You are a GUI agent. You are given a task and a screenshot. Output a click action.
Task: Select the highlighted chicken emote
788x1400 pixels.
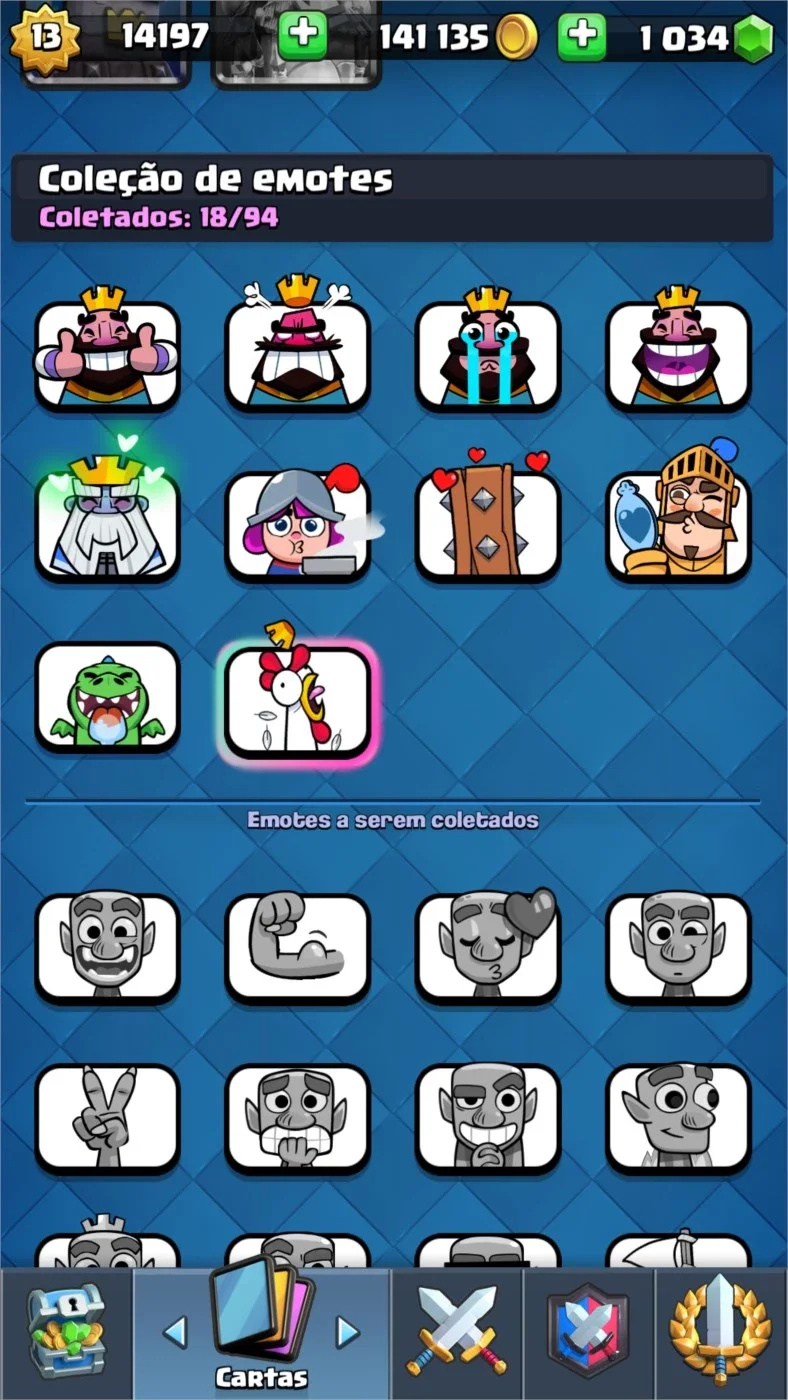coord(297,697)
